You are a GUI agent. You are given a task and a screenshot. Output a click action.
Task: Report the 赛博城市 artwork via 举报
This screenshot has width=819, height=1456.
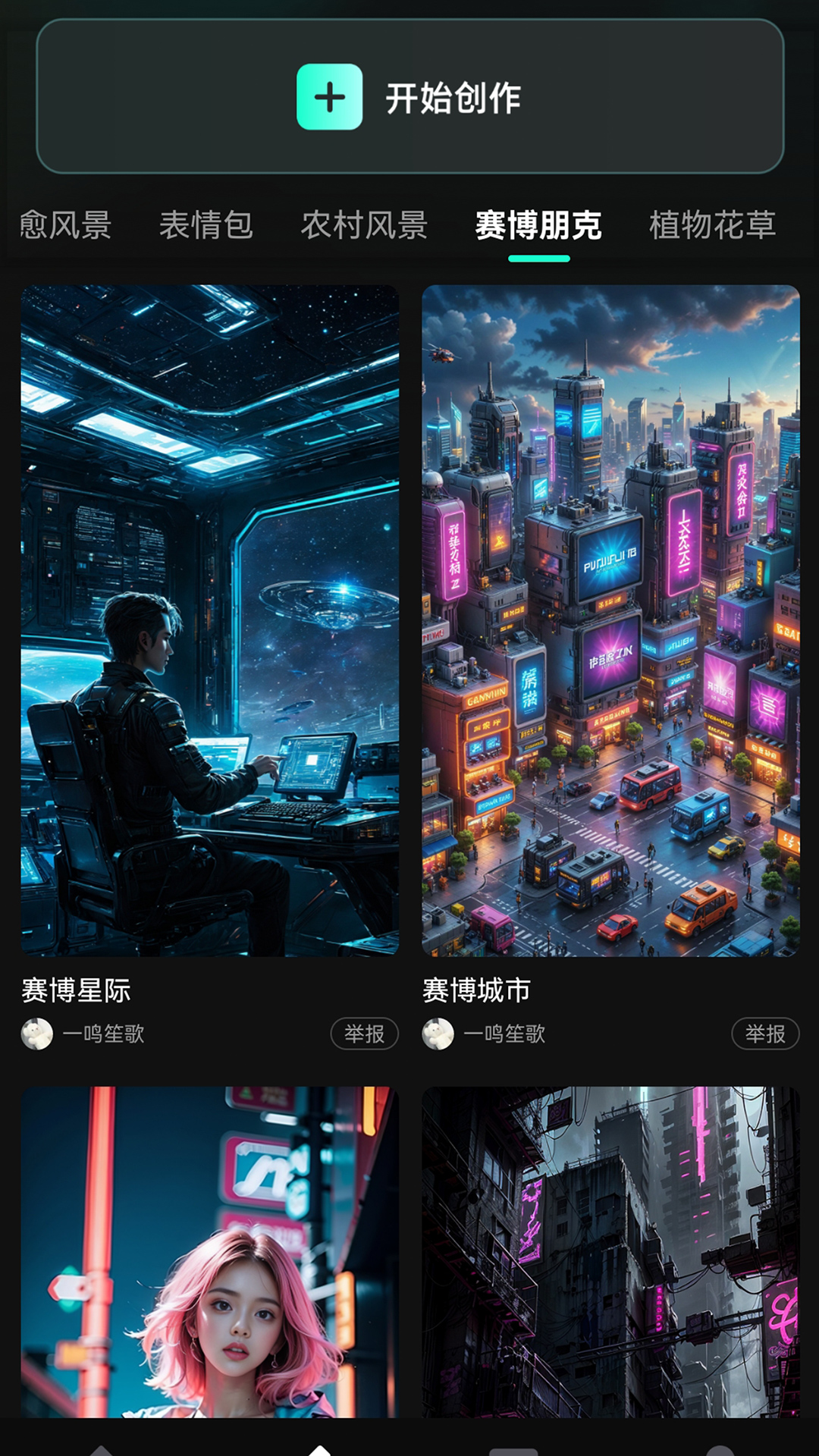765,1034
